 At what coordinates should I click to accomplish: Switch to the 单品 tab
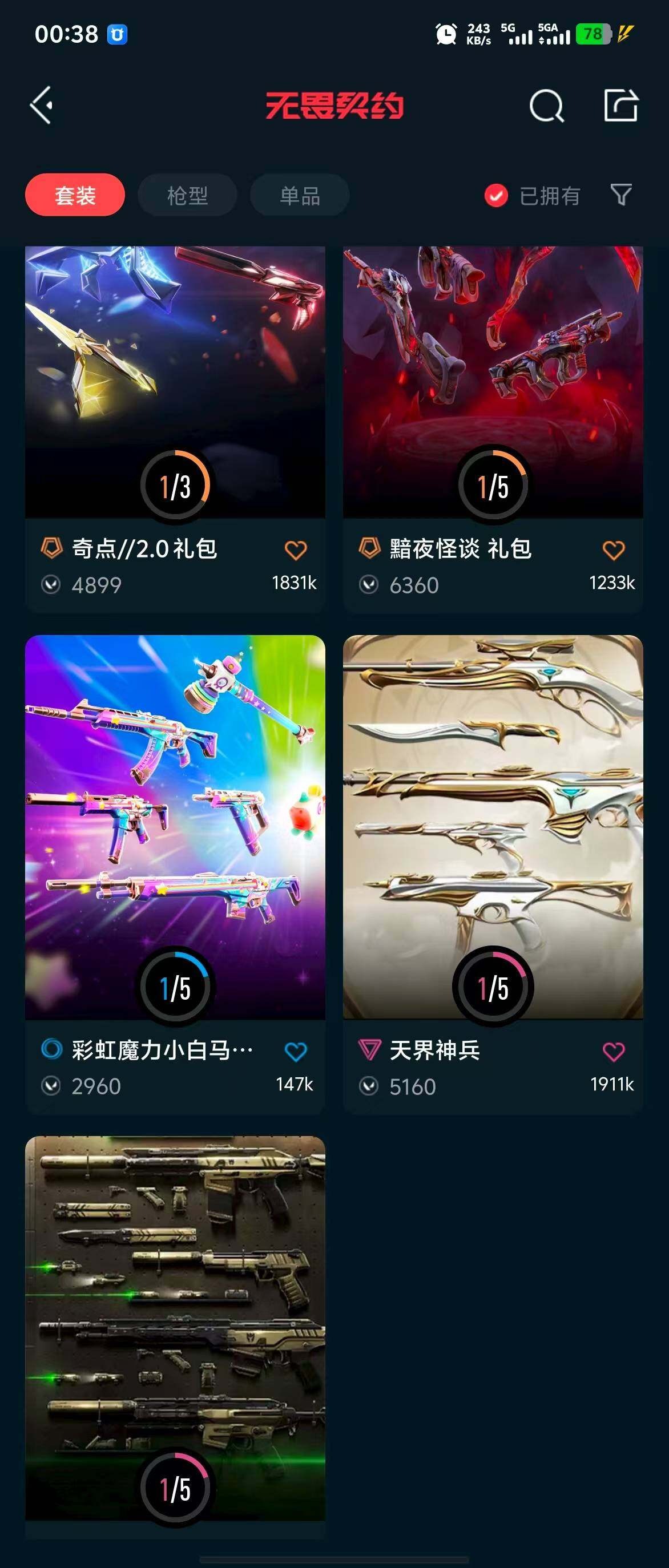[x=300, y=195]
